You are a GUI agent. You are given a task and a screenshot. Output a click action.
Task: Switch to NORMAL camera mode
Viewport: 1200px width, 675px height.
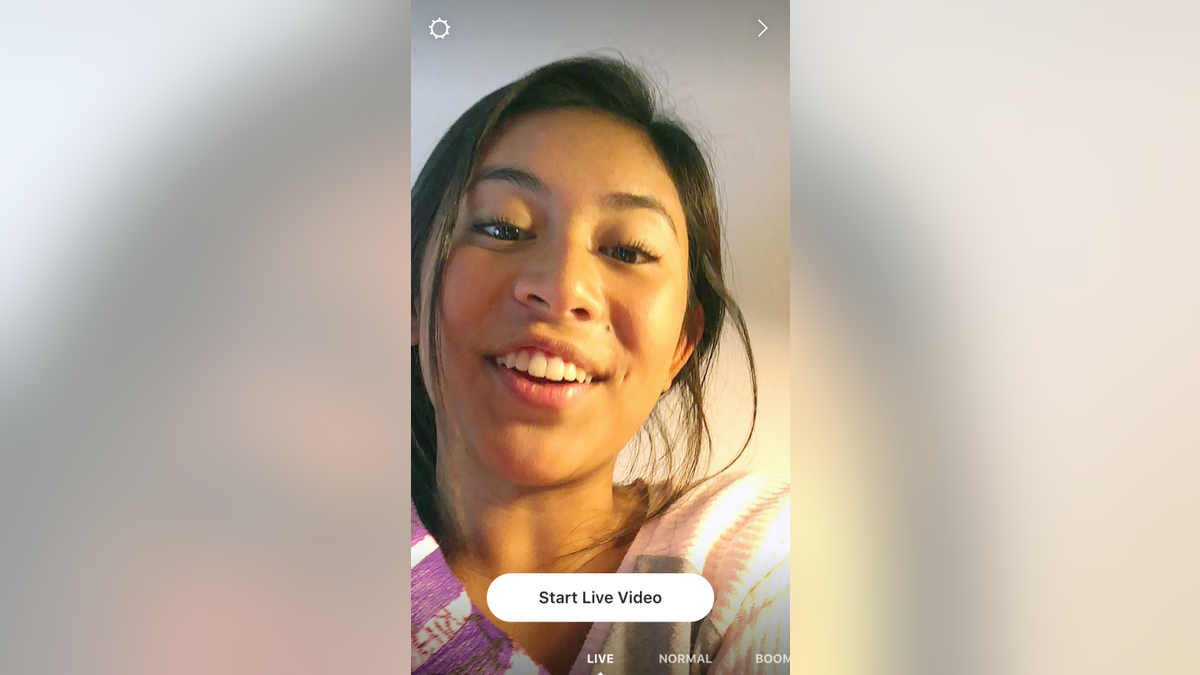click(685, 658)
